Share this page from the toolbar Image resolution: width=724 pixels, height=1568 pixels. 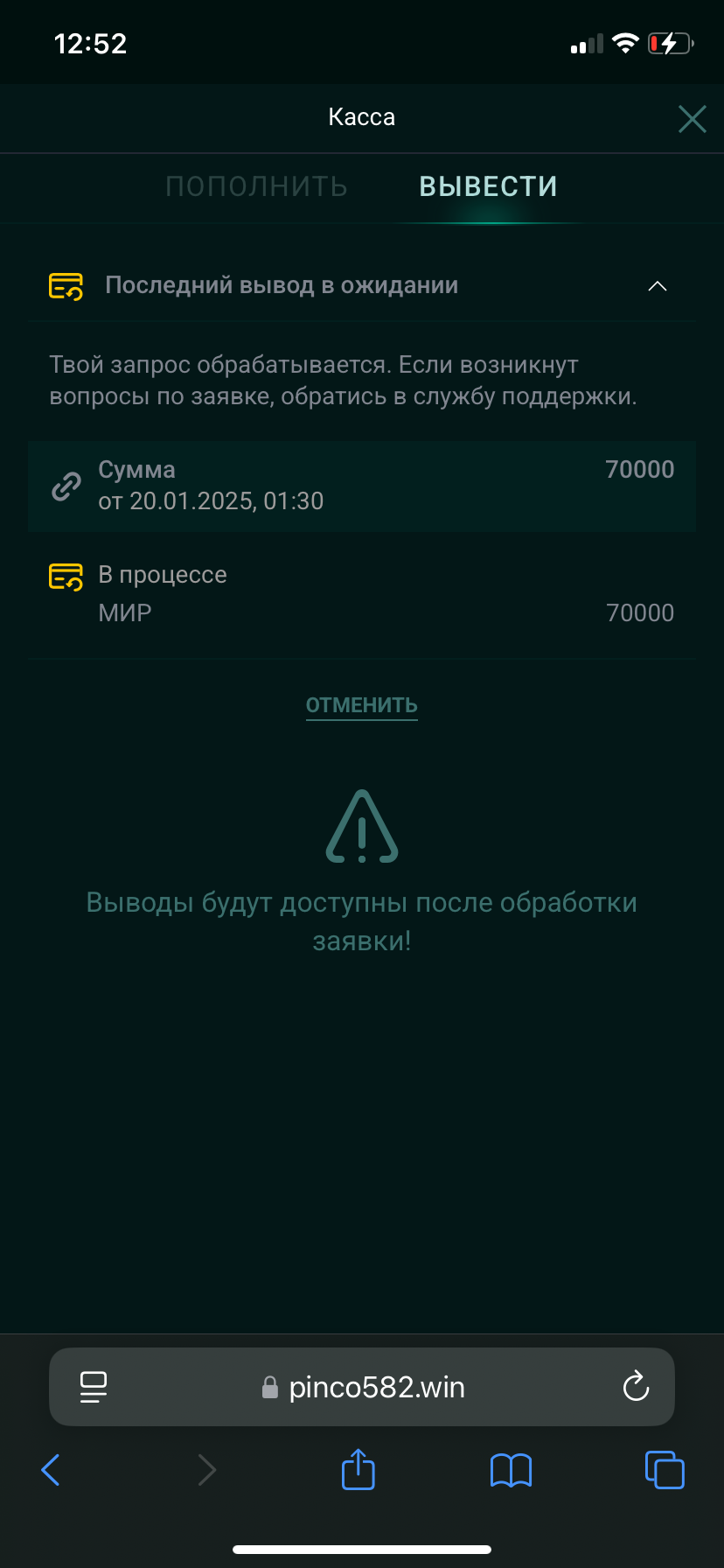point(359,1470)
